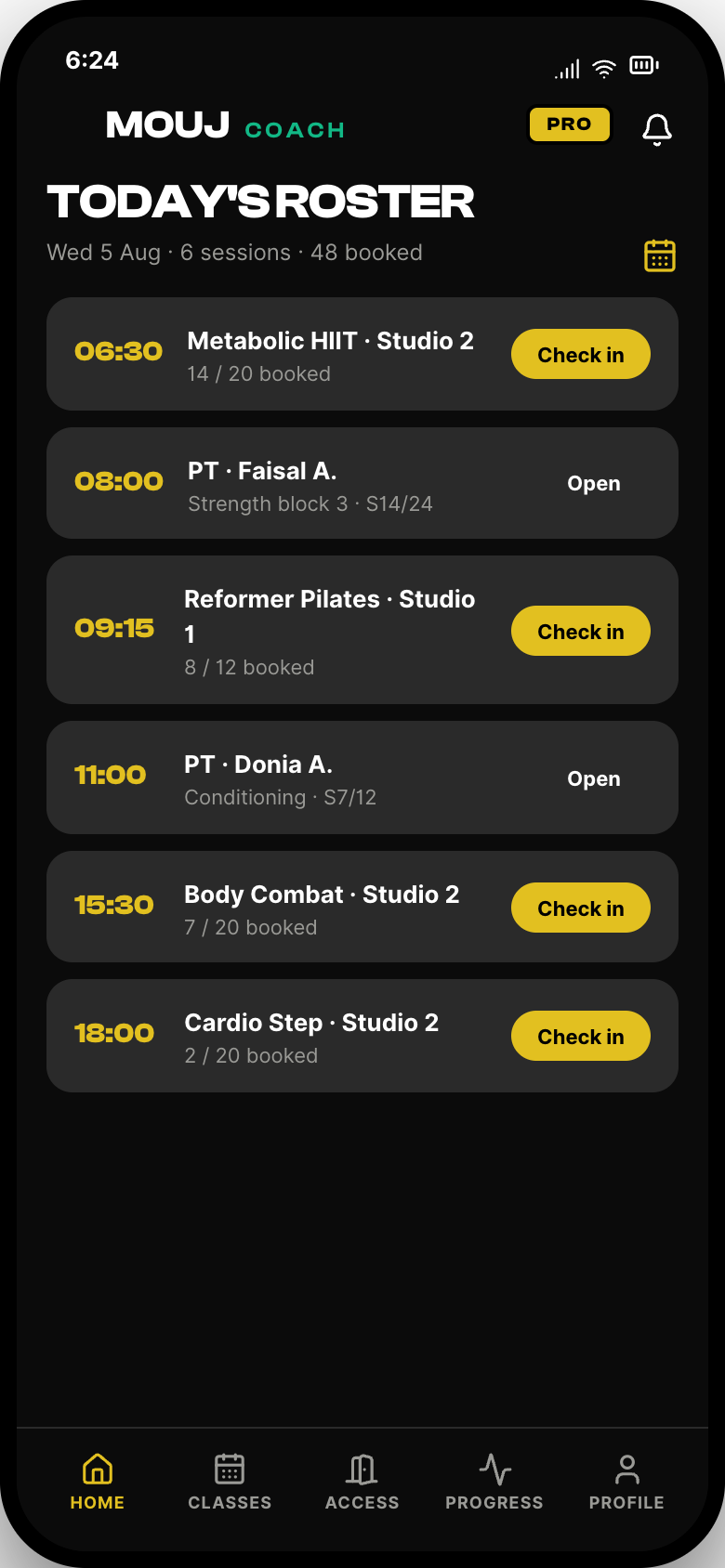View the 06:30 Metabolic HIIT card

click(x=362, y=354)
